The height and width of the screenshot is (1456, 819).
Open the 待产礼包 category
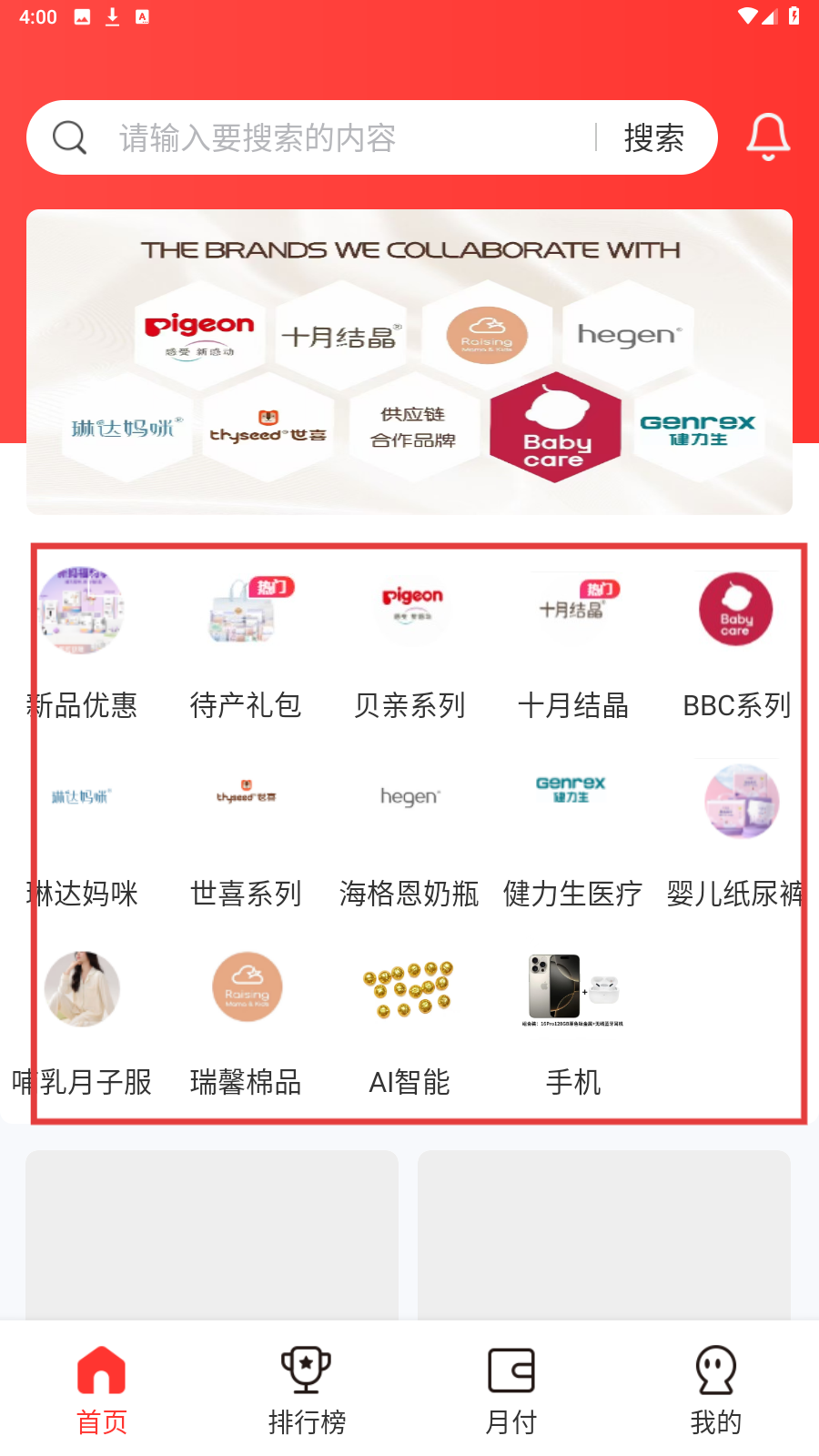click(246, 642)
